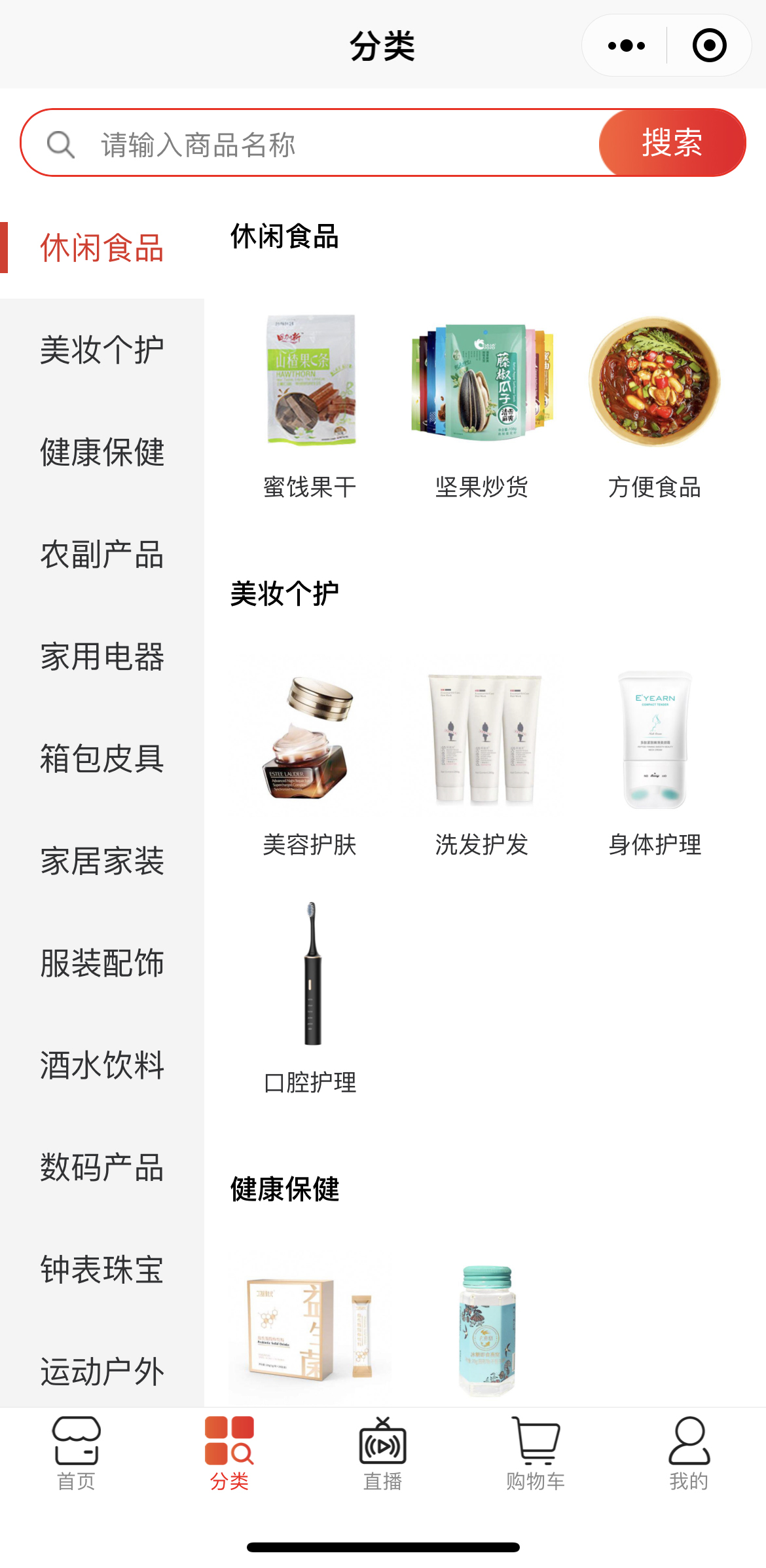Select 箱包皮具 in the side category list
The width and height of the screenshot is (766, 1568).
point(101,758)
